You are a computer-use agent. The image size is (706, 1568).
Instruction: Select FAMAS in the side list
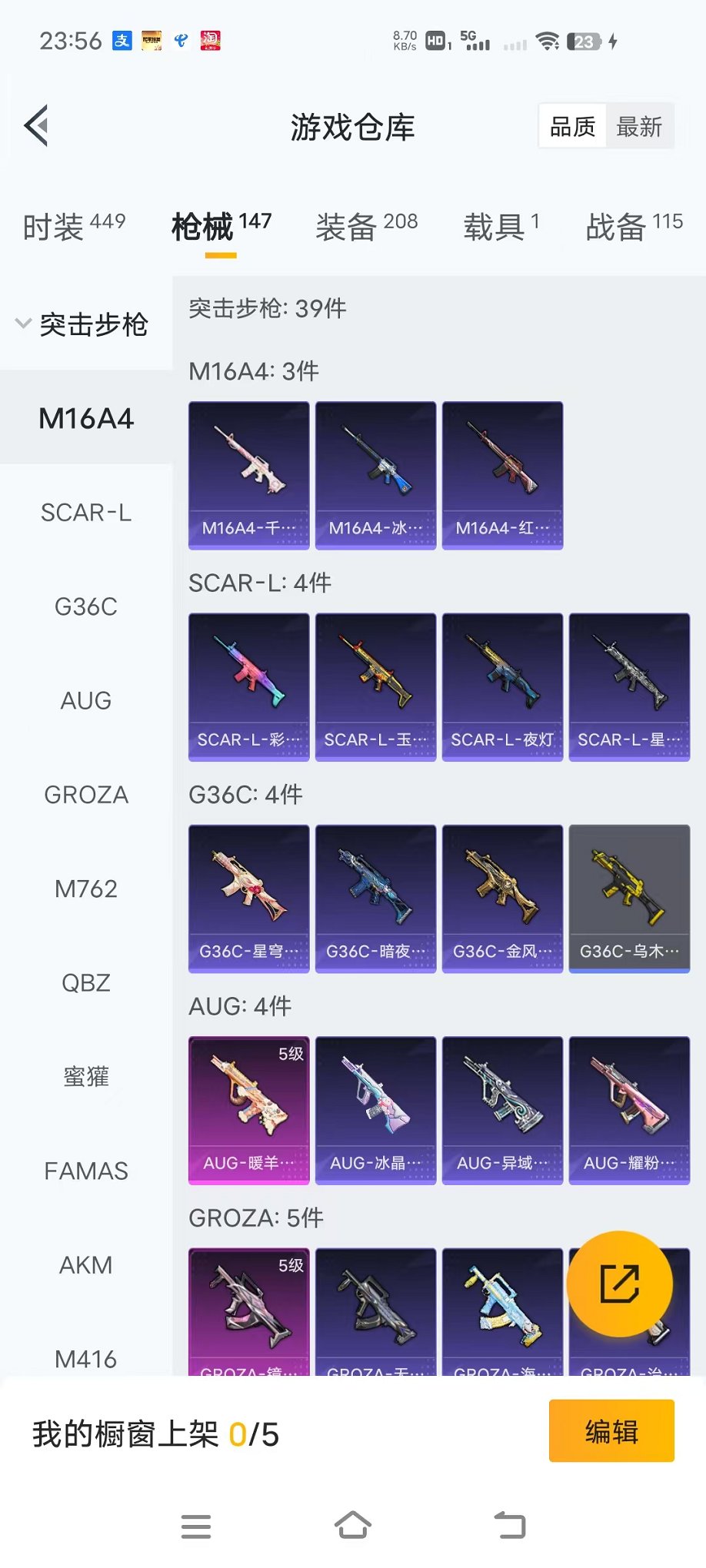click(x=86, y=1171)
